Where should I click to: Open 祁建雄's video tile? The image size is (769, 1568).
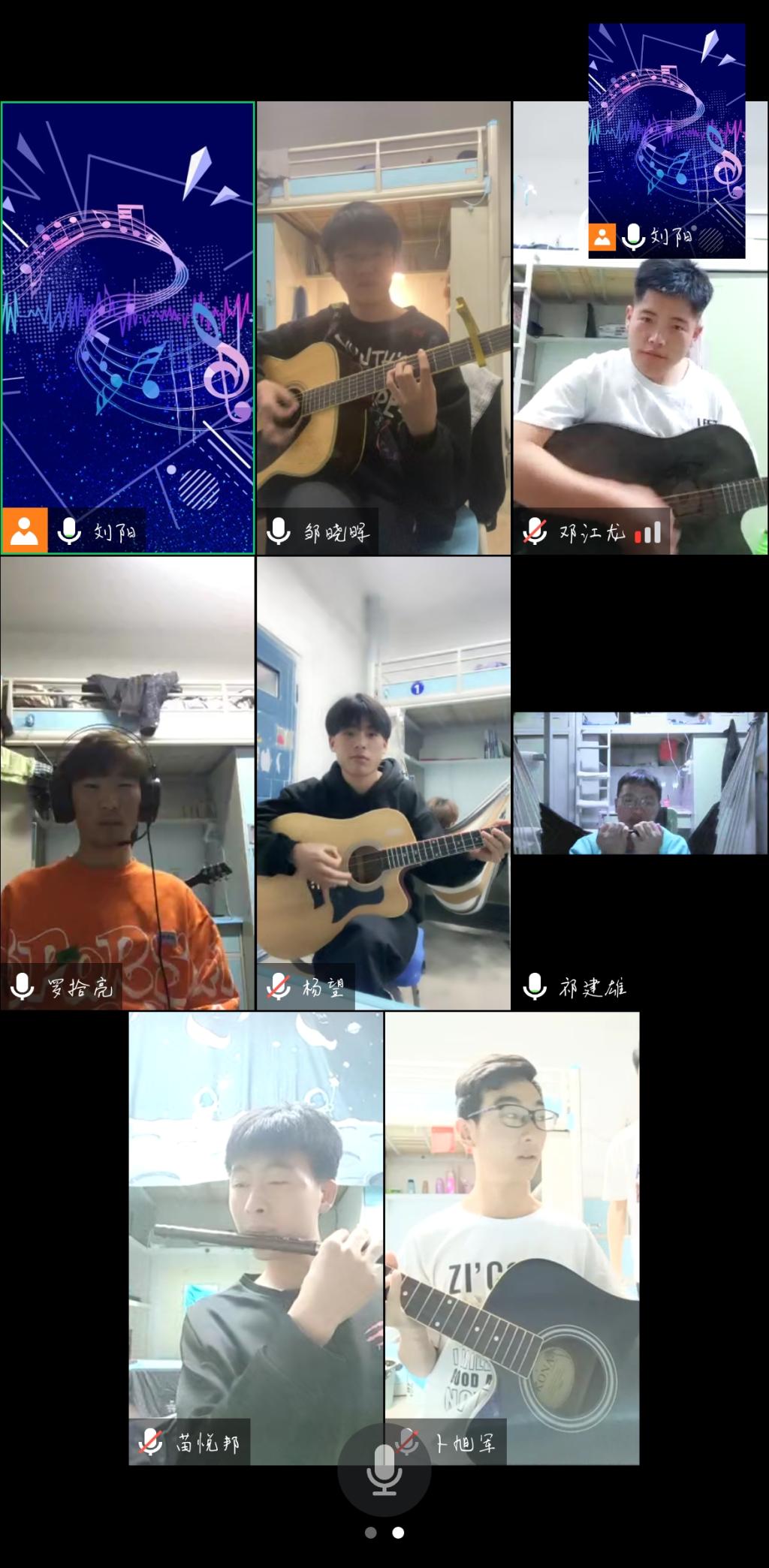click(x=640, y=783)
